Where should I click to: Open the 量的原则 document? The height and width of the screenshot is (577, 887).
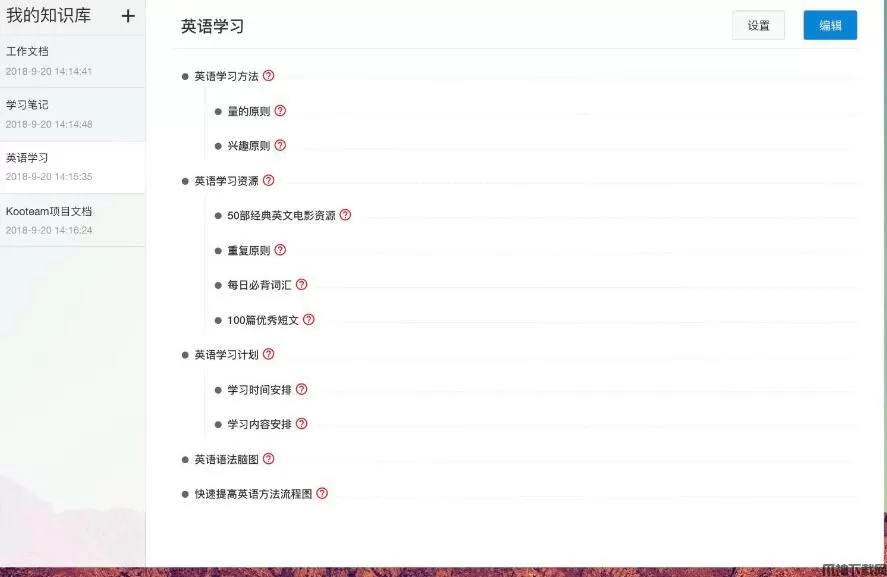pyautogui.click(x=248, y=111)
